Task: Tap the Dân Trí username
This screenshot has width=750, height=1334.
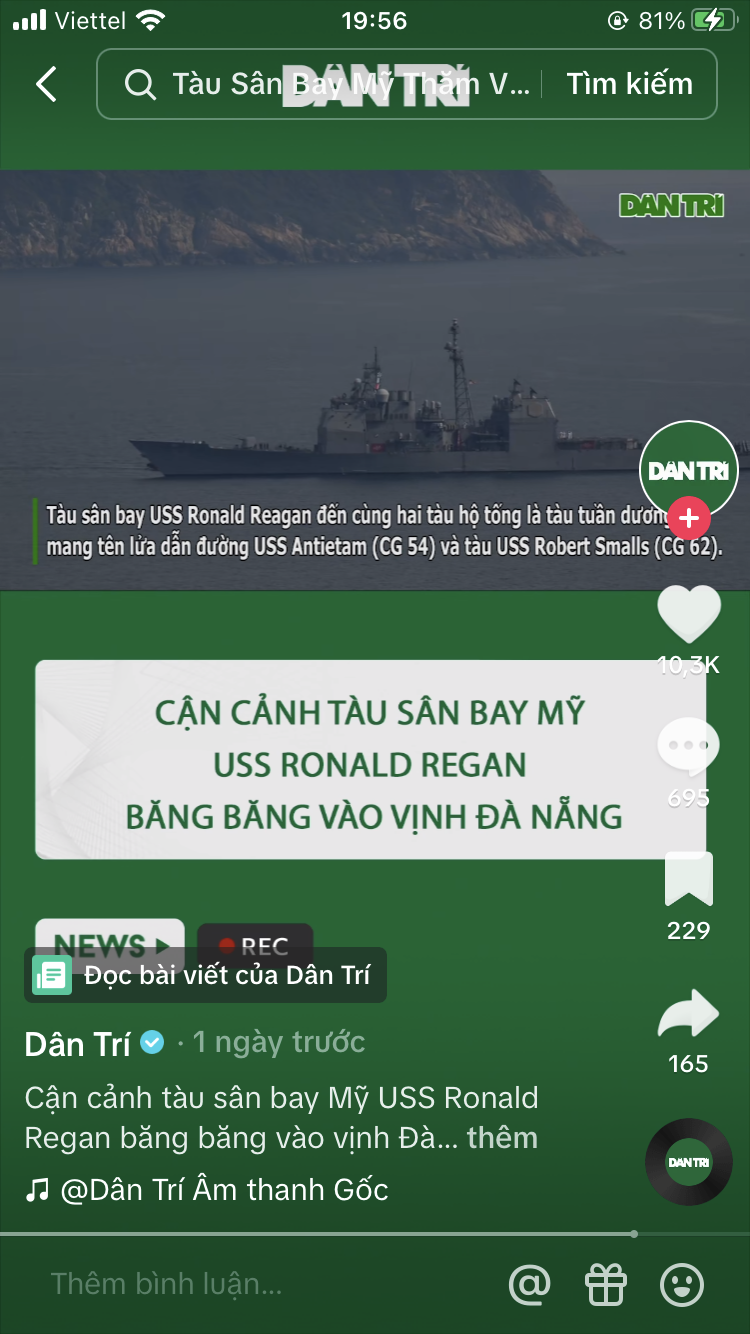Action: coord(78,1044)
